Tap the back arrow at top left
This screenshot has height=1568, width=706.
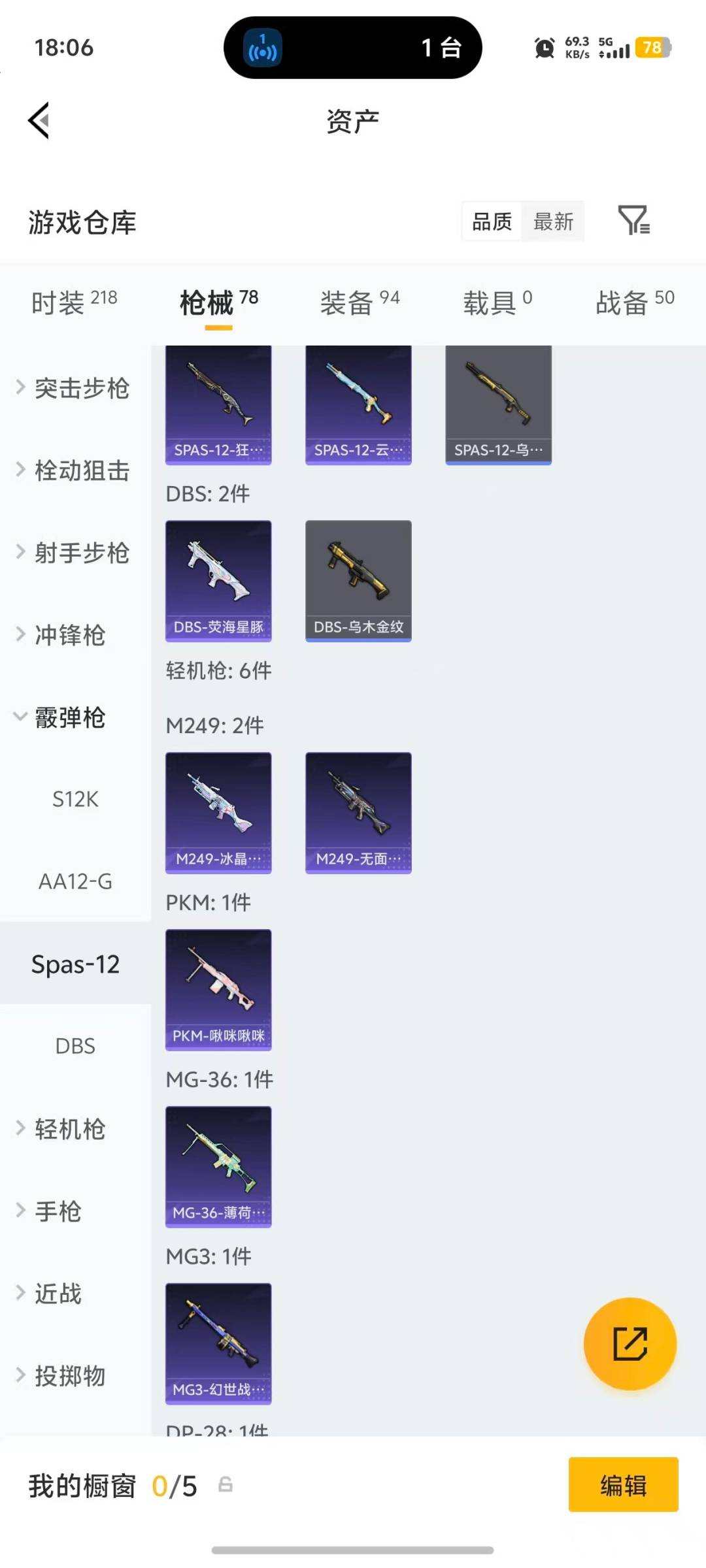click(39, 121)
